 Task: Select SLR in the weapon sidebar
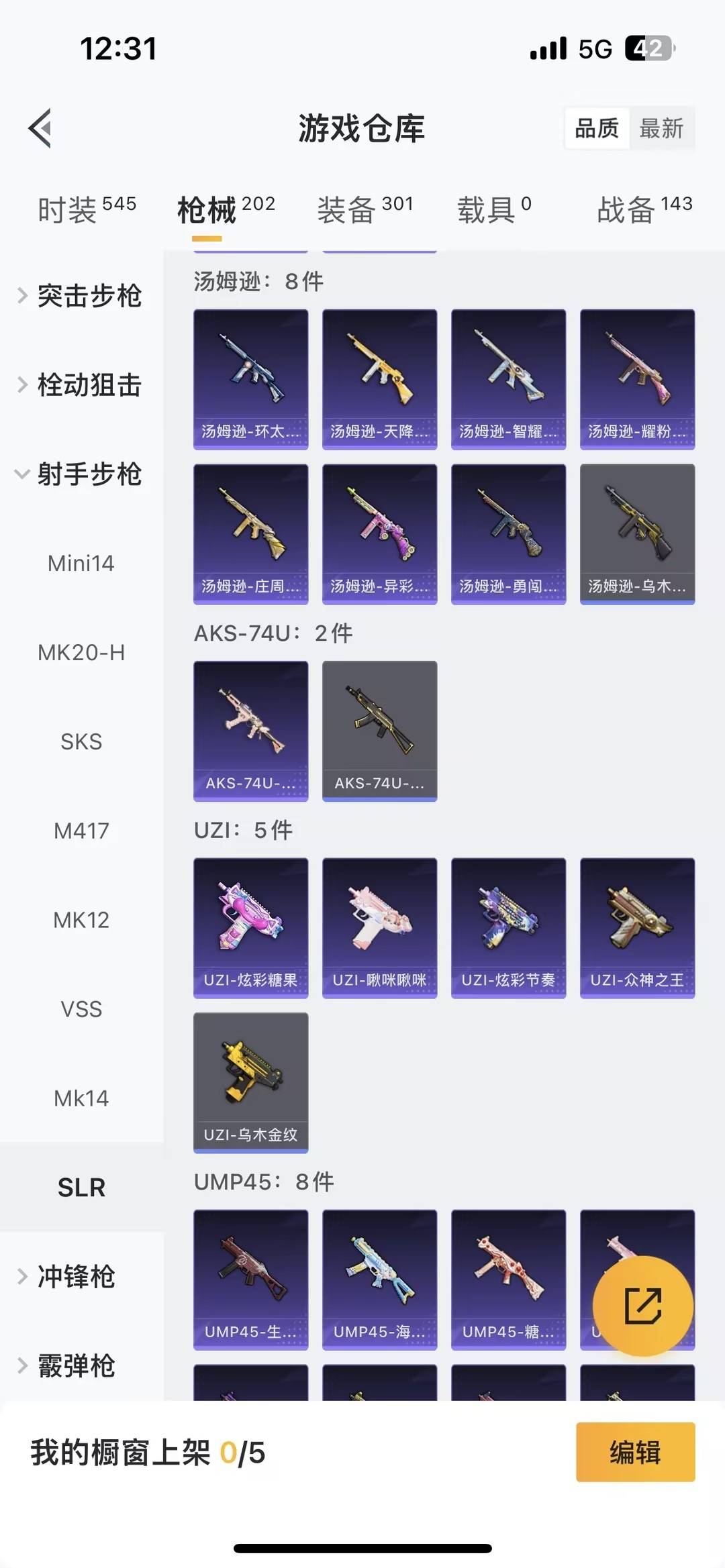(82, 1188)
